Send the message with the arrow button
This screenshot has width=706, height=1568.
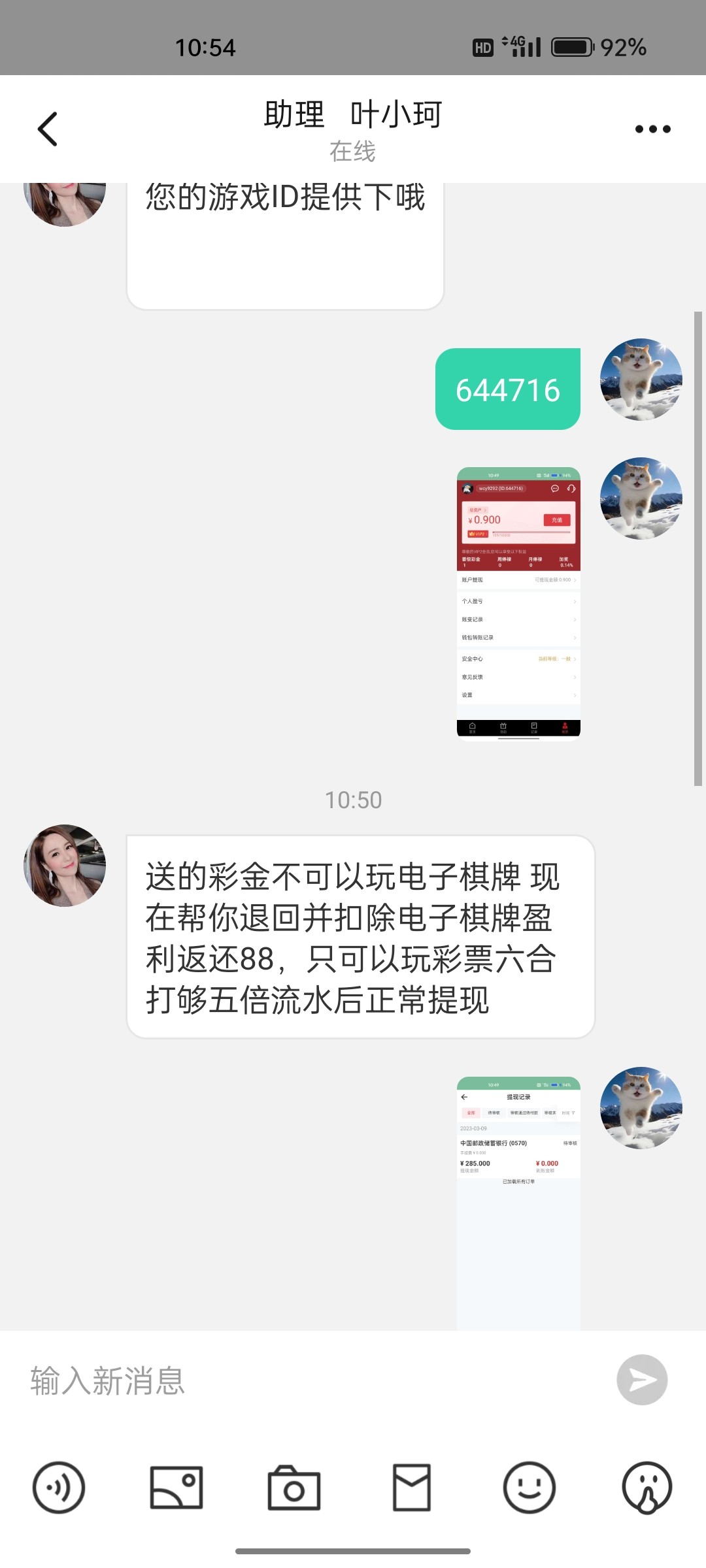pyautogui.click(x=641, y=1380)
